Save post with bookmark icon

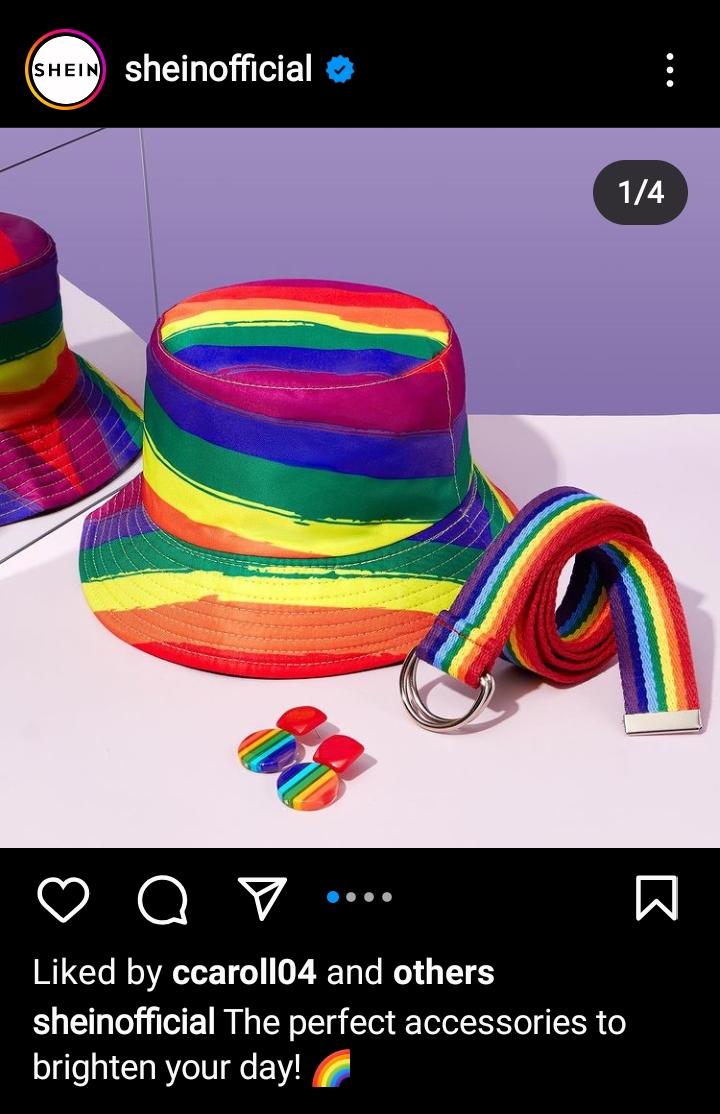point(656,898)
